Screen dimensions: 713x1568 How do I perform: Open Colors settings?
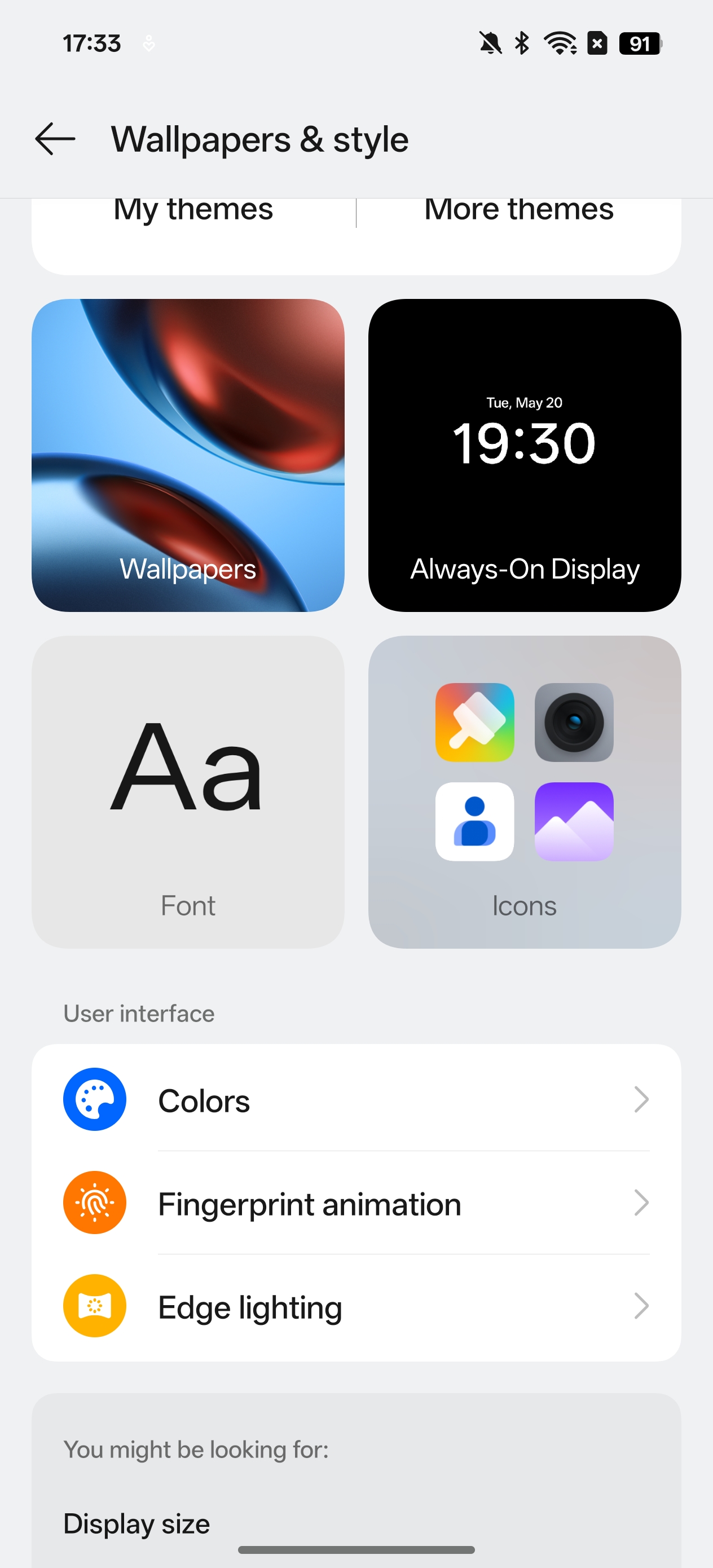(356, 1099)
